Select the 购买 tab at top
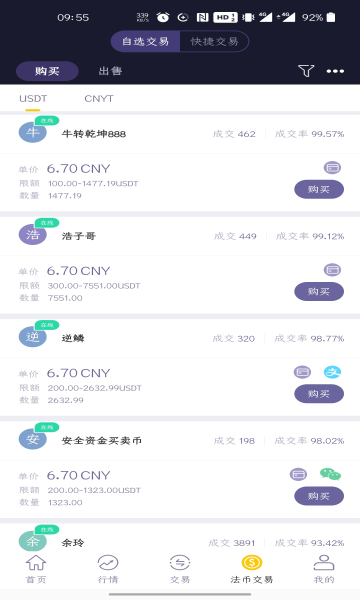Image resolution: width=360 pixels, height=600 pixels. (47, 71)
